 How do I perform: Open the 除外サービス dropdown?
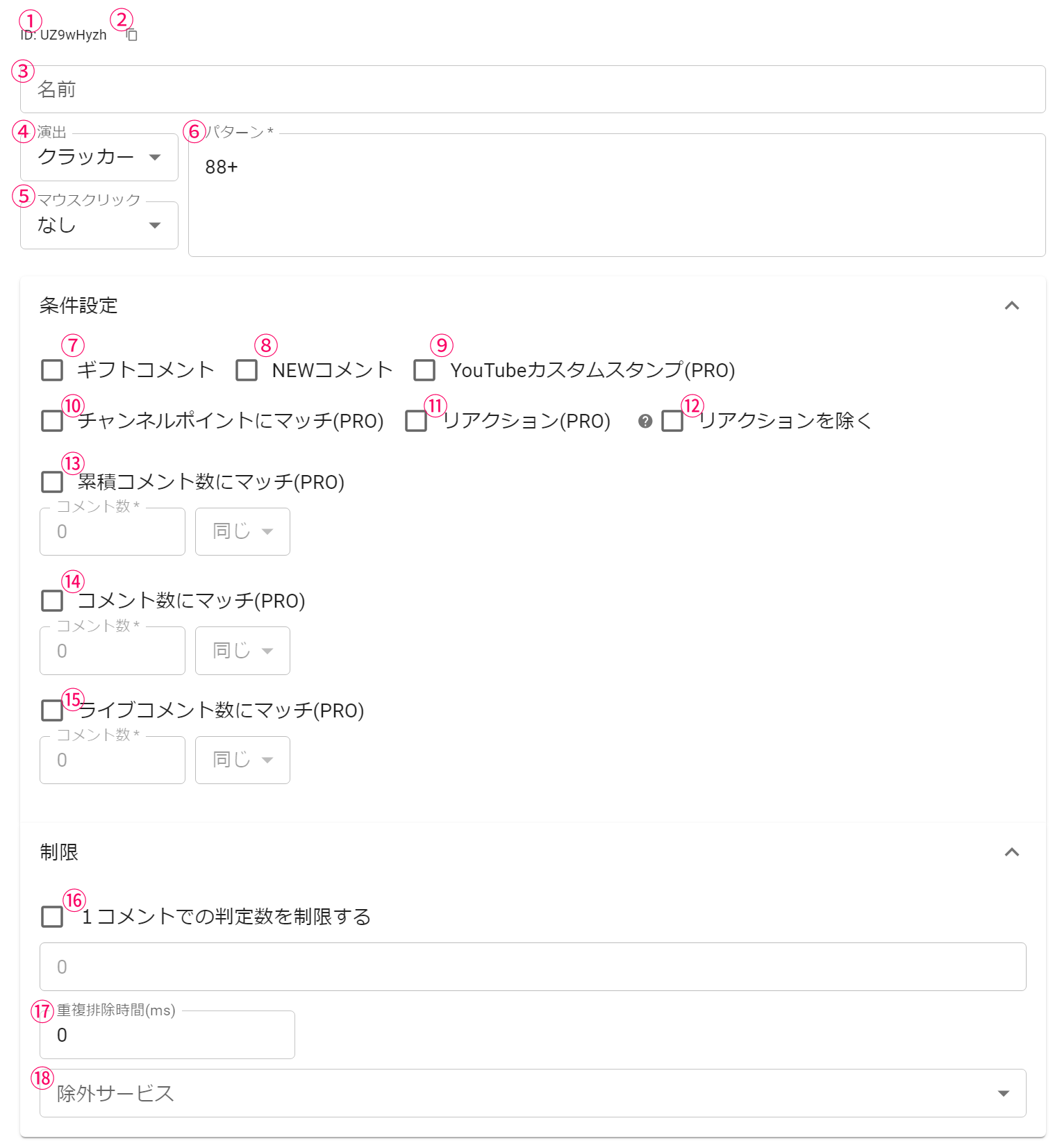532,1093
